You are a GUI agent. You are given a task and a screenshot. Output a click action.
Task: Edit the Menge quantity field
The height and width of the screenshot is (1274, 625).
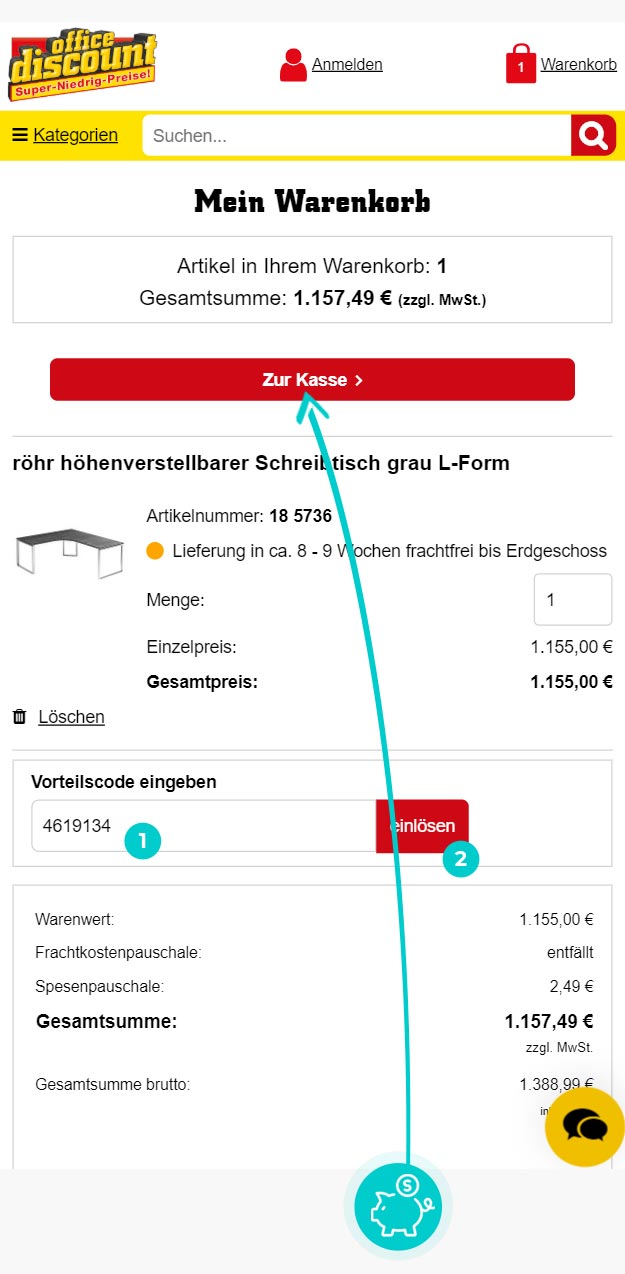[572, 600]
